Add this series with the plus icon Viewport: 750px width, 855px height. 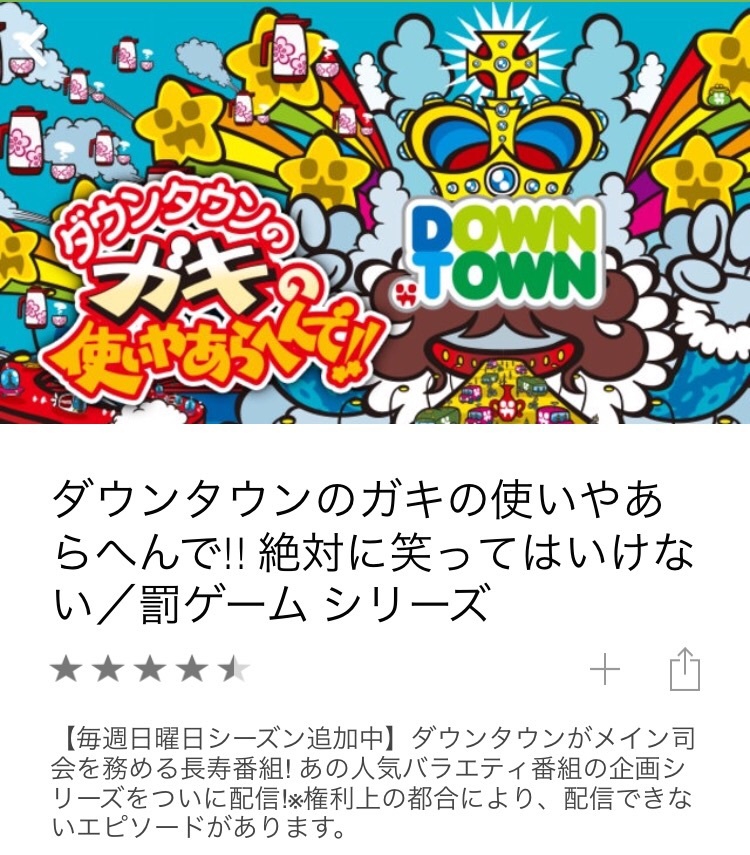point(605,669)
